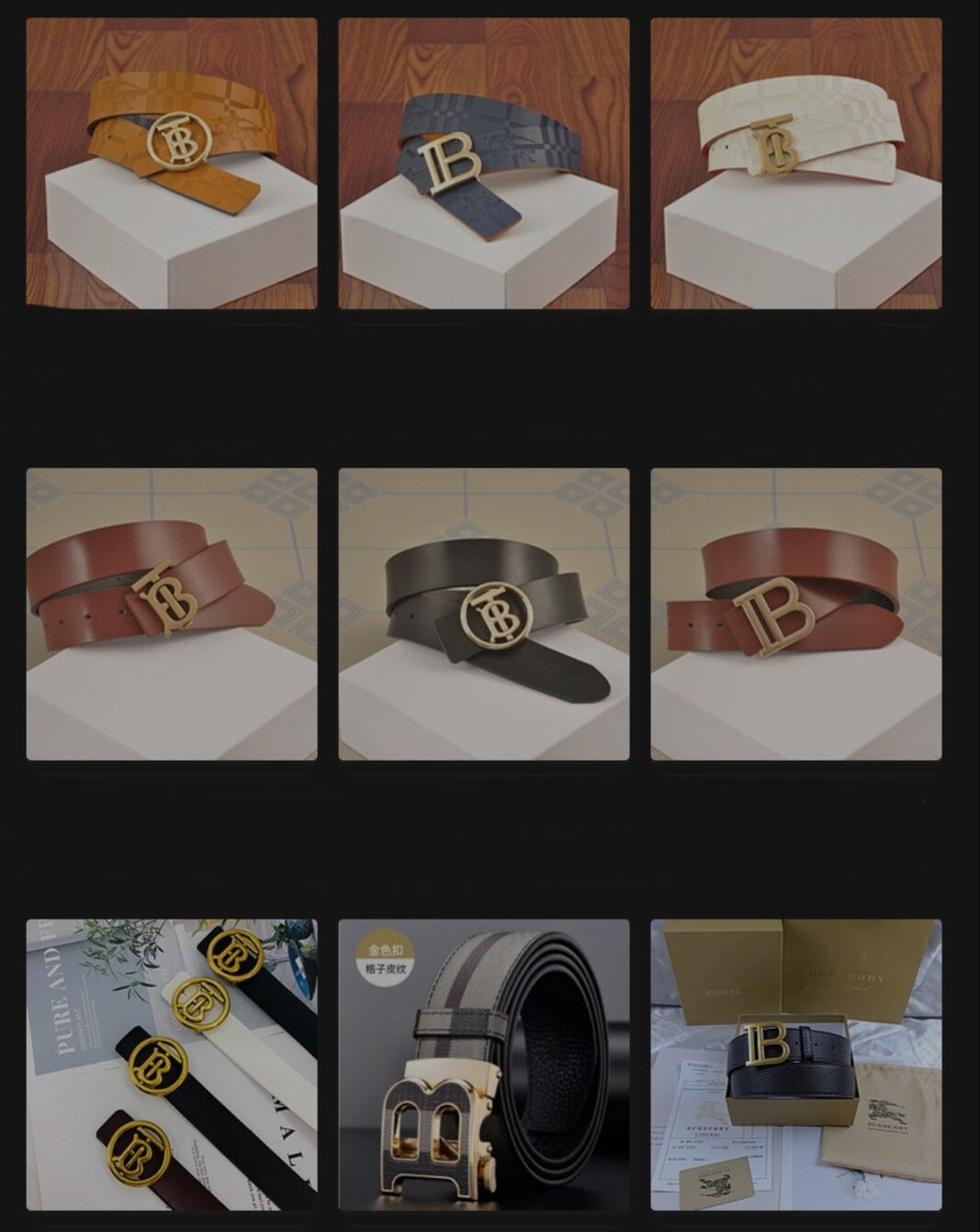Open the tan belt with round TB buckle

[172, 164]
